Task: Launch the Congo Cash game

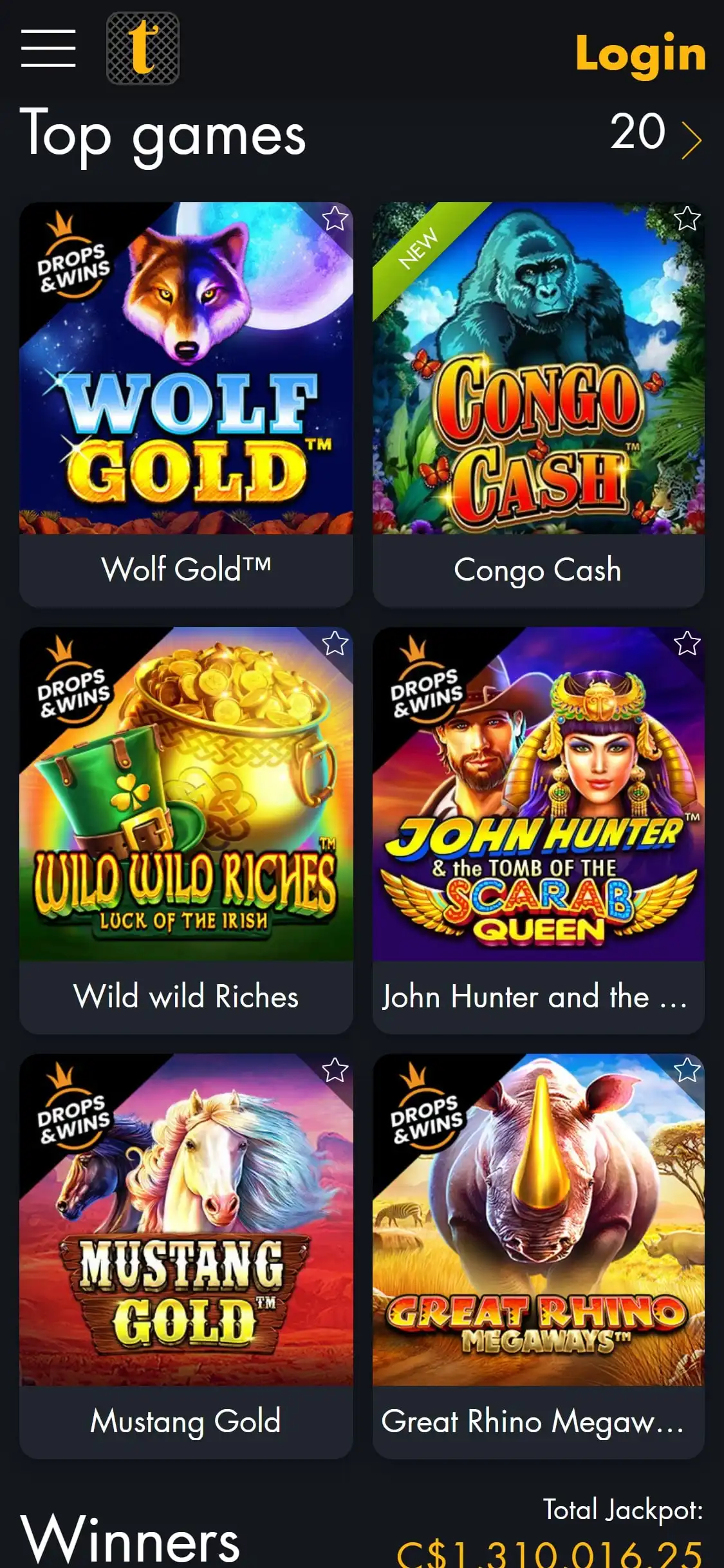Action: (538, 368)
